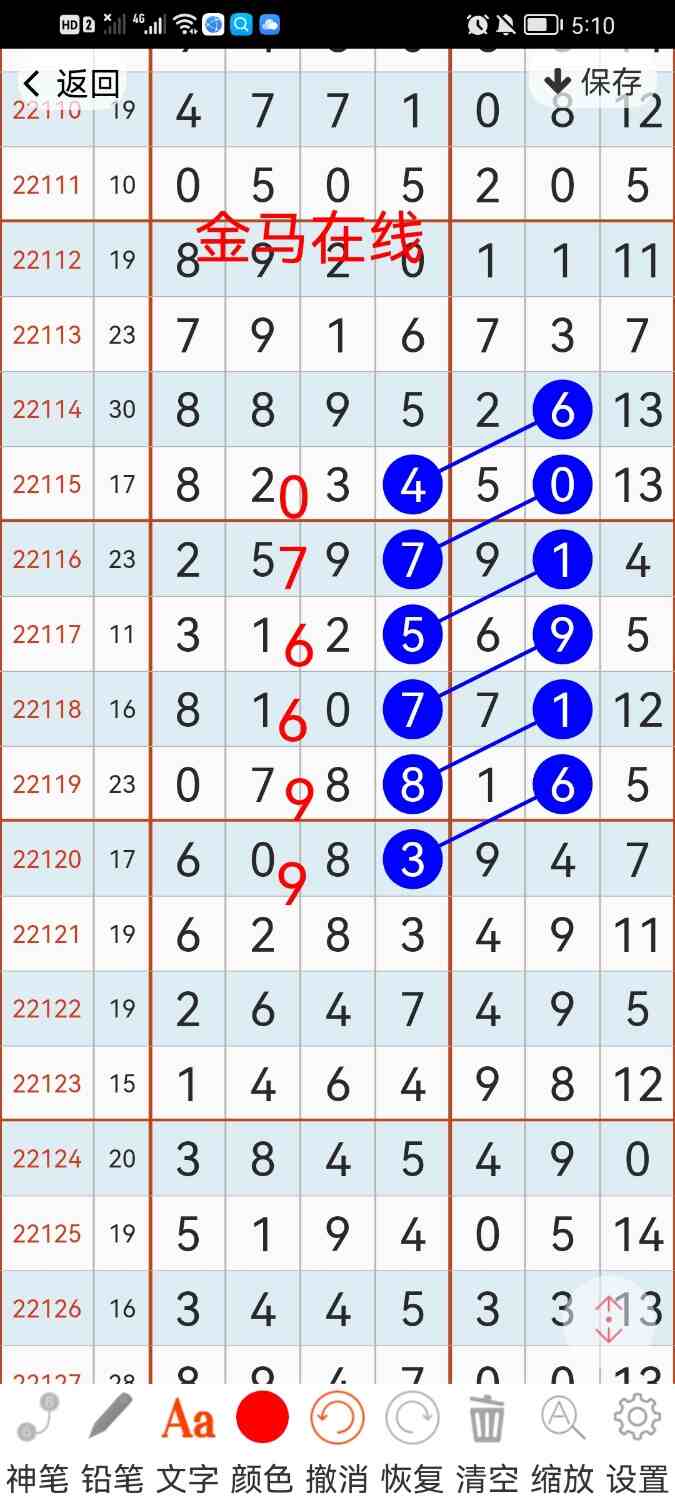This screenshot has width=675, height=1500.
Task: Undo the last mark with 撤消
Action: point(337,1440)
